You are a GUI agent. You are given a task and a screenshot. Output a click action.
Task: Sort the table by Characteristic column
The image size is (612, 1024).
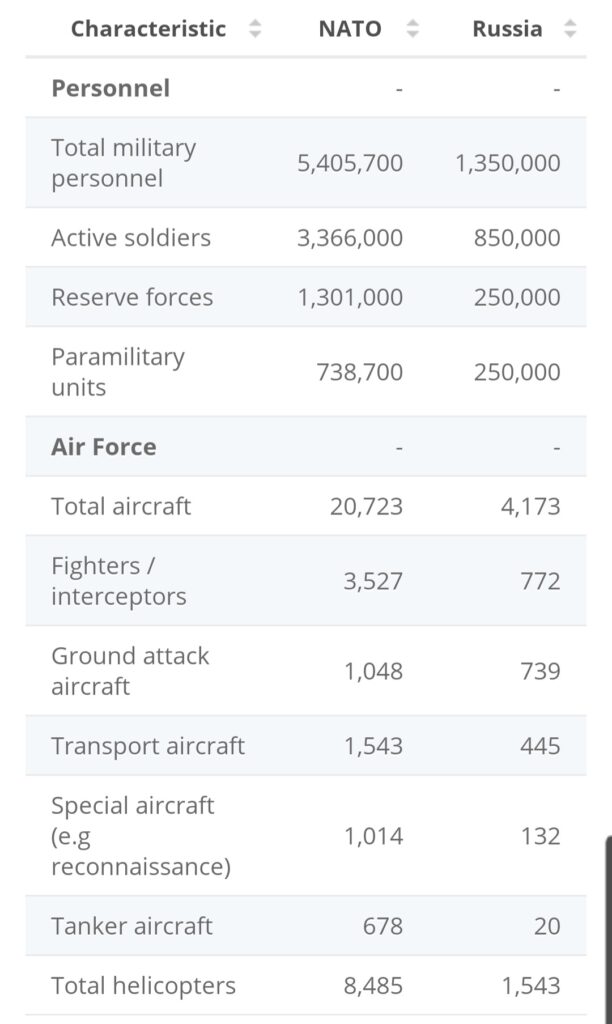pyautogui.click(x=255, y=28)
